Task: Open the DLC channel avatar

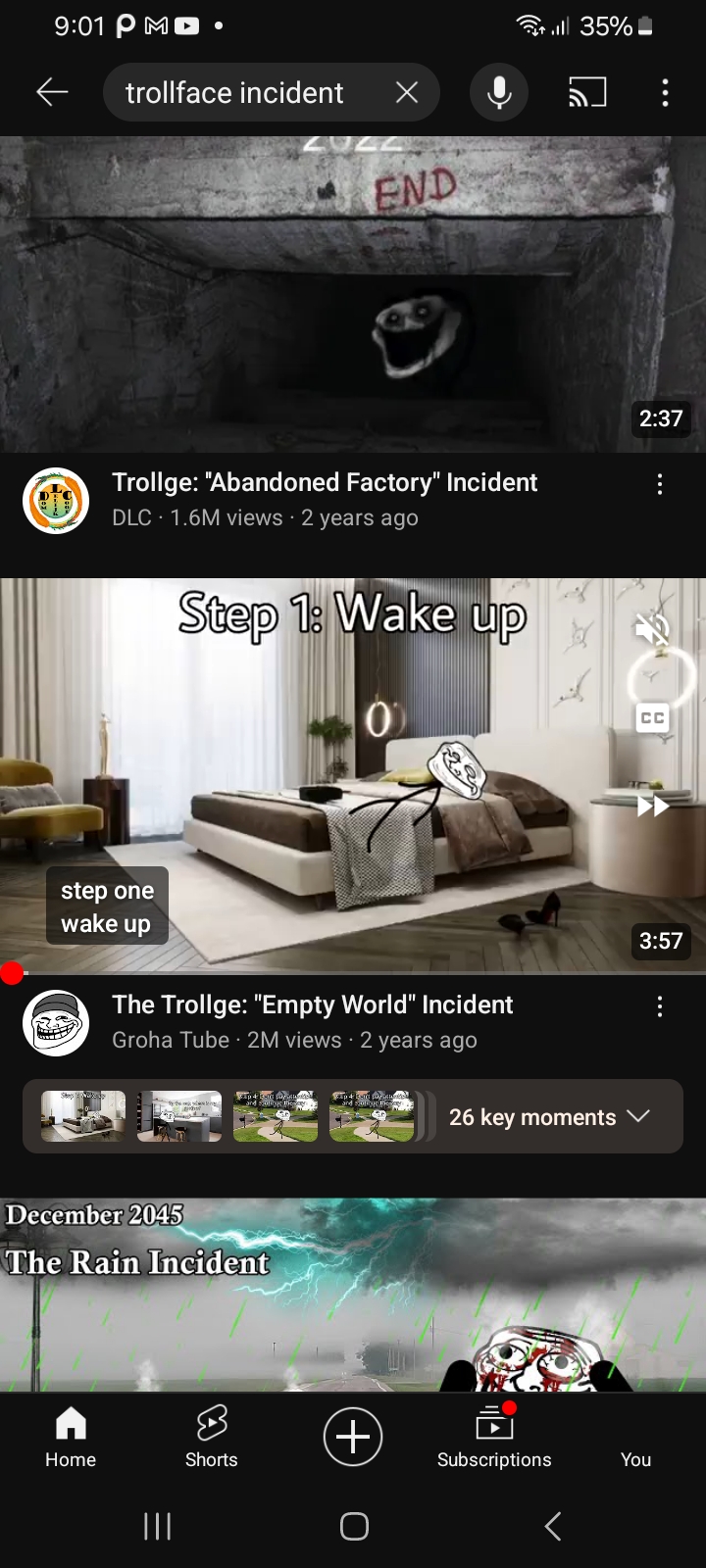Action: 56,500
